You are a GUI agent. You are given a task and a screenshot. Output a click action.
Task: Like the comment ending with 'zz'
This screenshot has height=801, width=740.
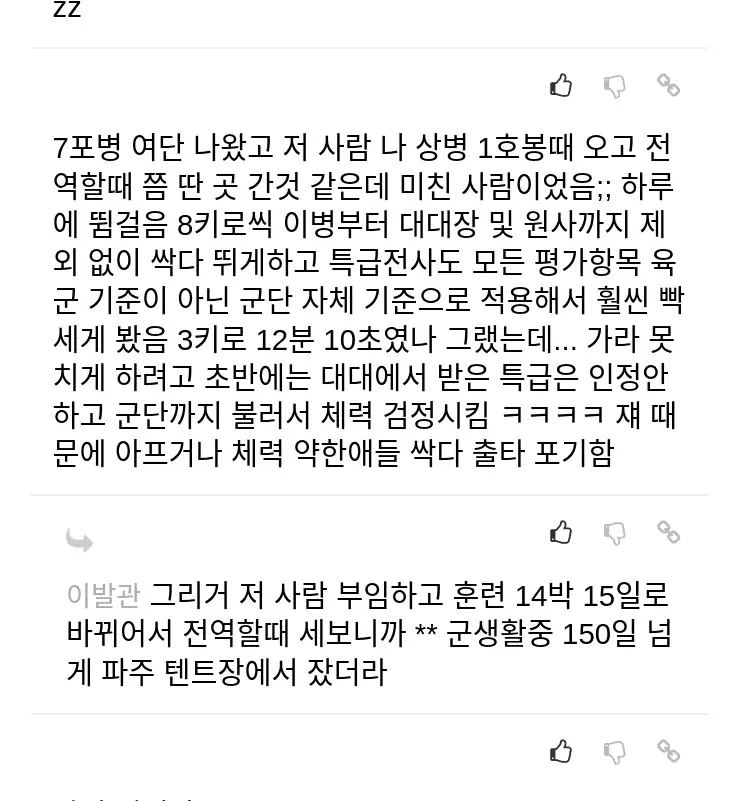pos(561,86)
